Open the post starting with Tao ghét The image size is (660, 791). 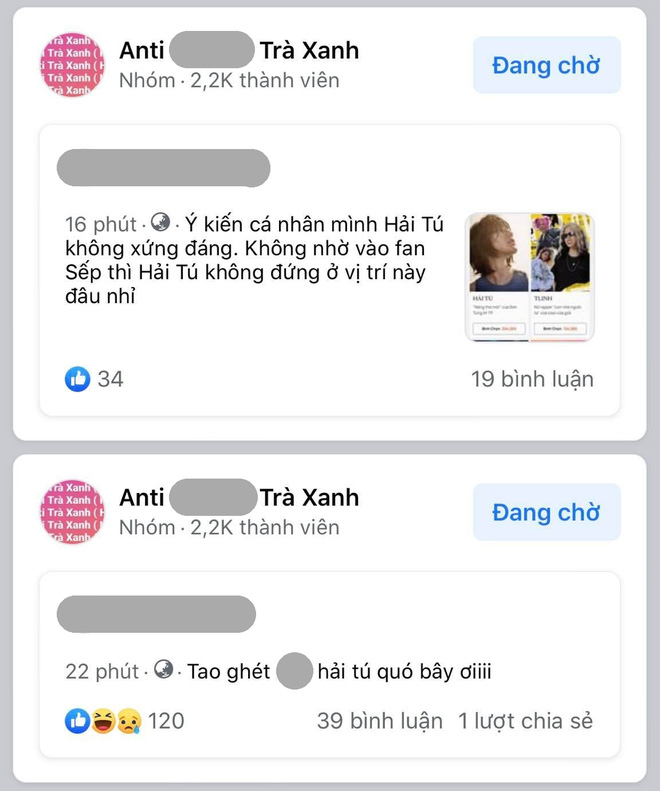click(x=339, y=671)
